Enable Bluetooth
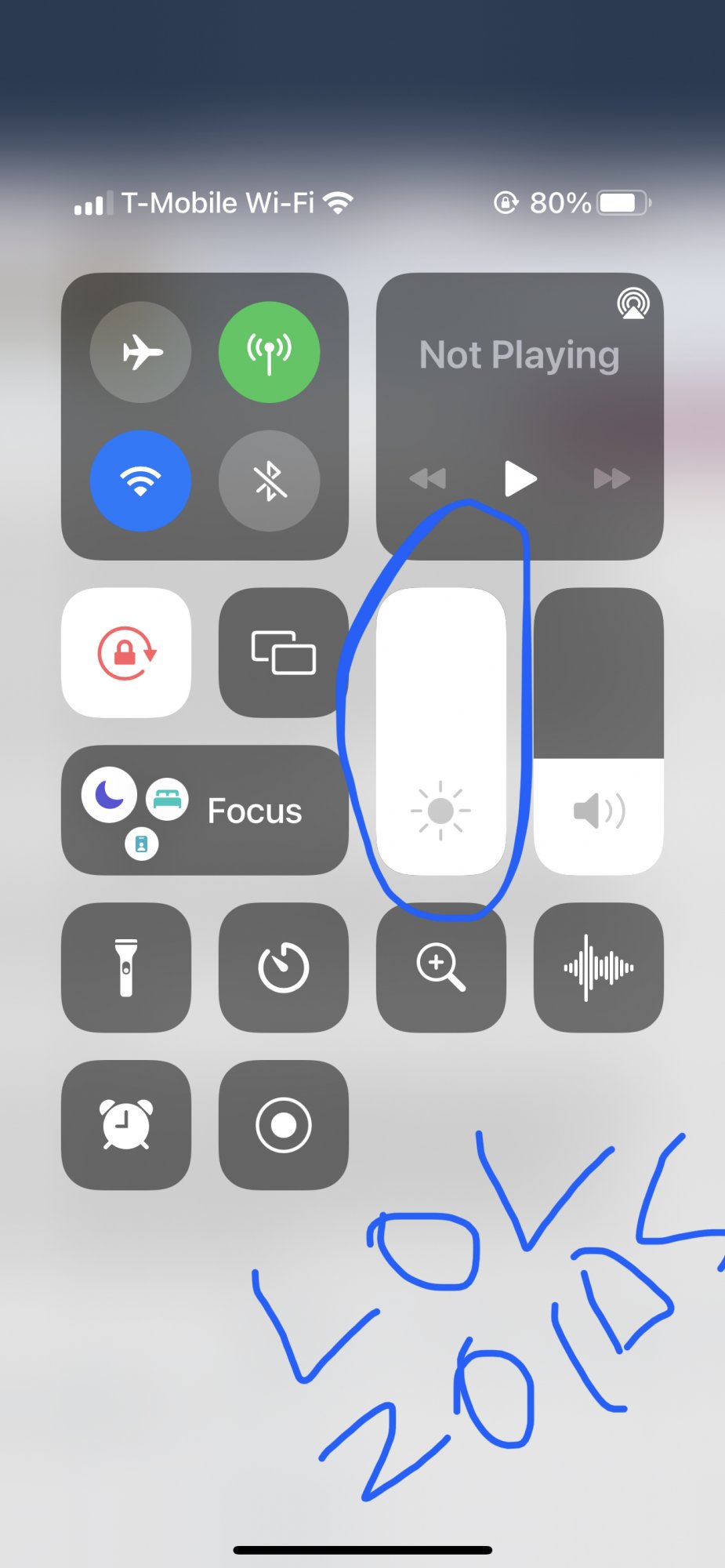The height and width of the screenshot is (1568, 725). pyautogui.click(x=269, y=481)
